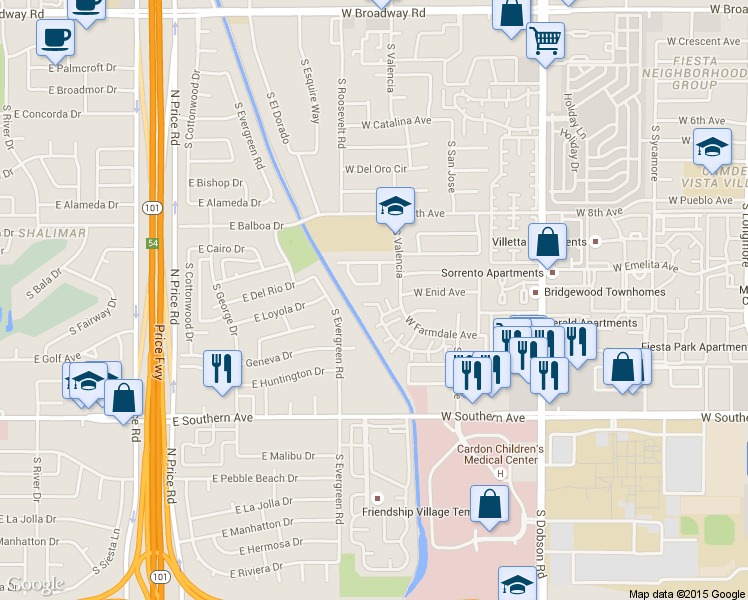The width and height of the screenshot is (748, 600).
Task: Open the shopping bag marker near Fiesta Park Apartments
Action: coord(622,366)
